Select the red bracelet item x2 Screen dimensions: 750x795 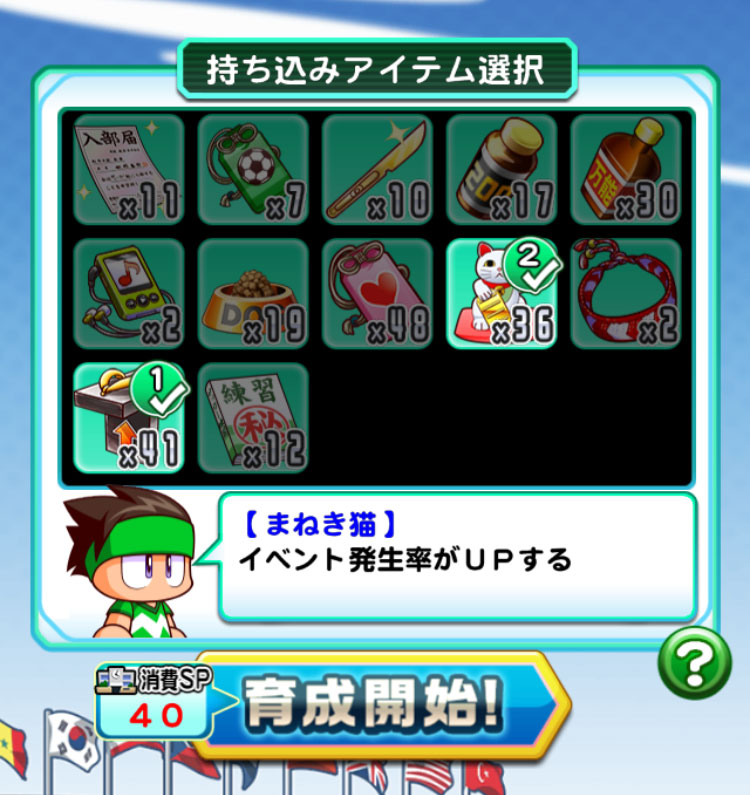coord(625,293)
